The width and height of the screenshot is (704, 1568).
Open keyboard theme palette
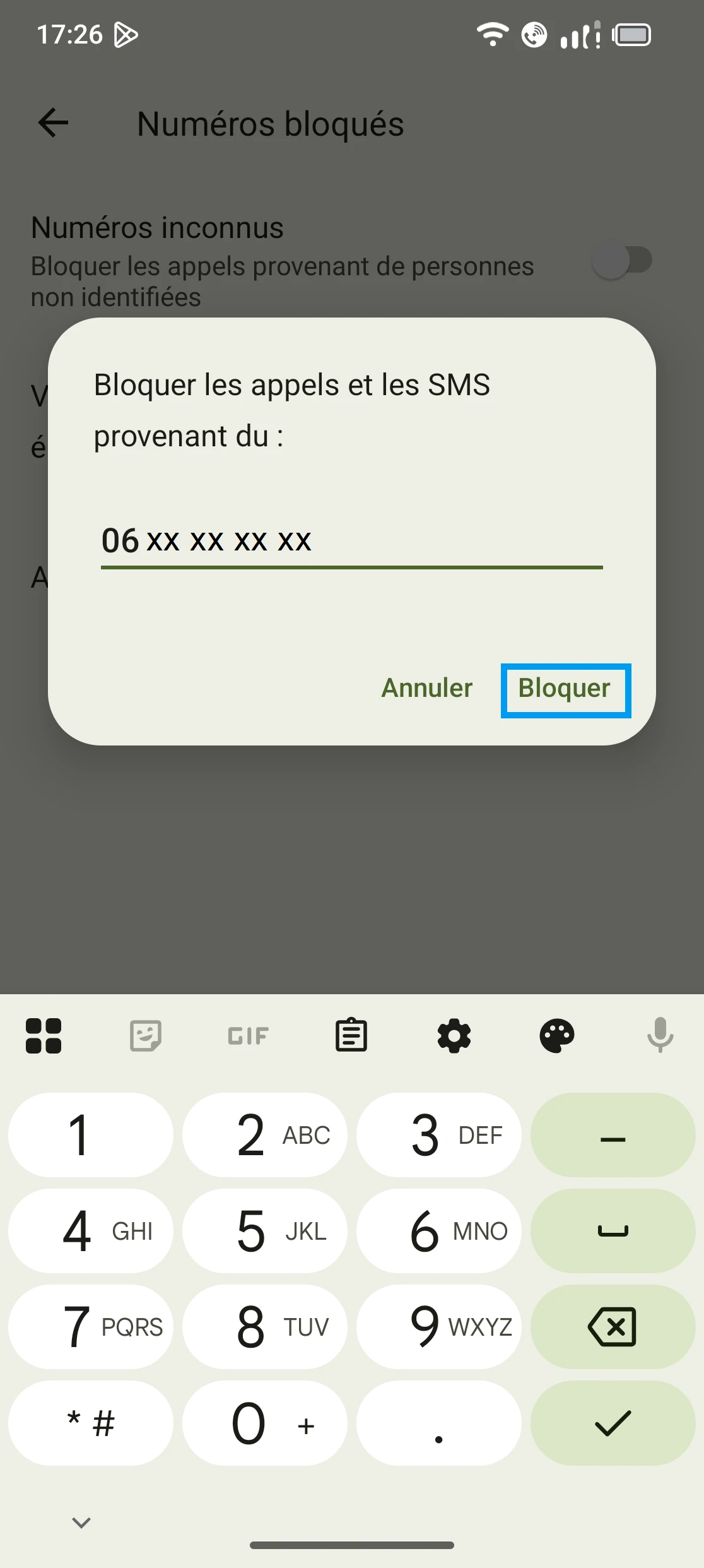pyautogui.click(x=557, y=1036)
